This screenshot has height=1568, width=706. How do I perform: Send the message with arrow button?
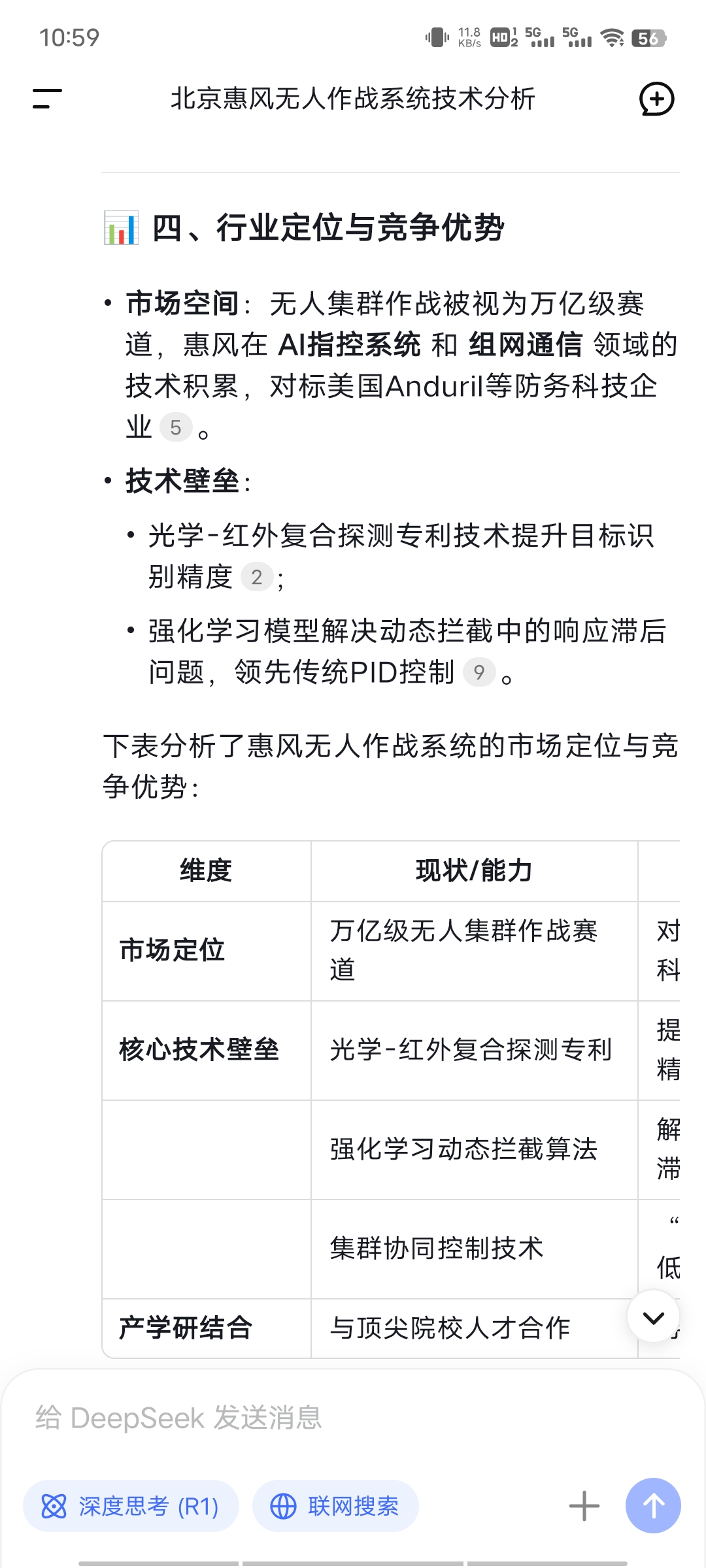653,1506
